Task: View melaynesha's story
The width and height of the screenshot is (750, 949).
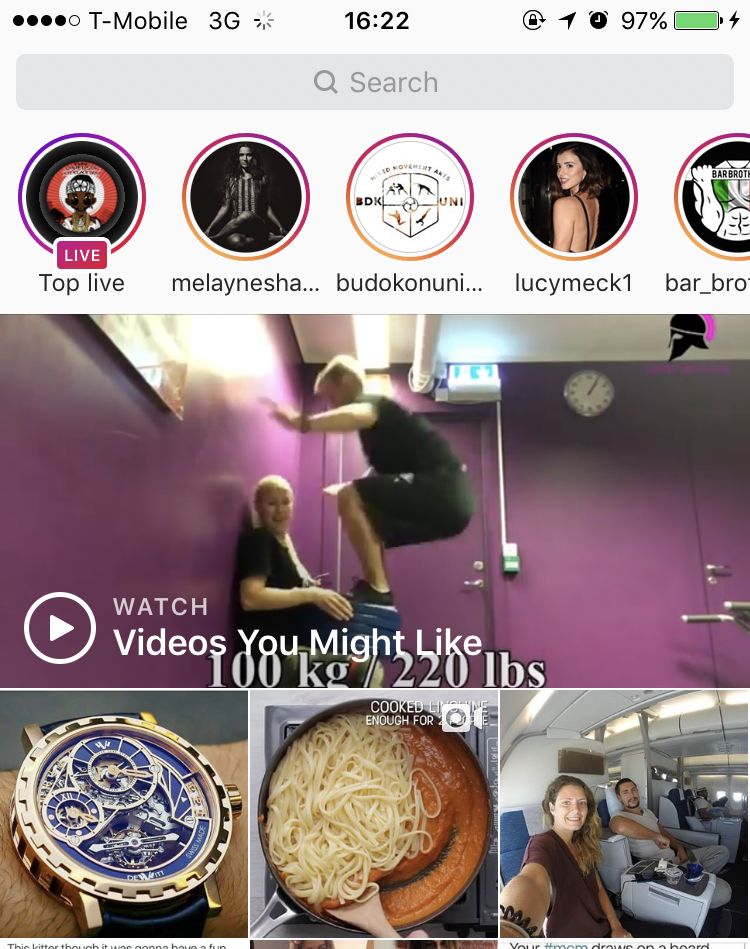Action: pyautogui.click(x=246, y=197)
